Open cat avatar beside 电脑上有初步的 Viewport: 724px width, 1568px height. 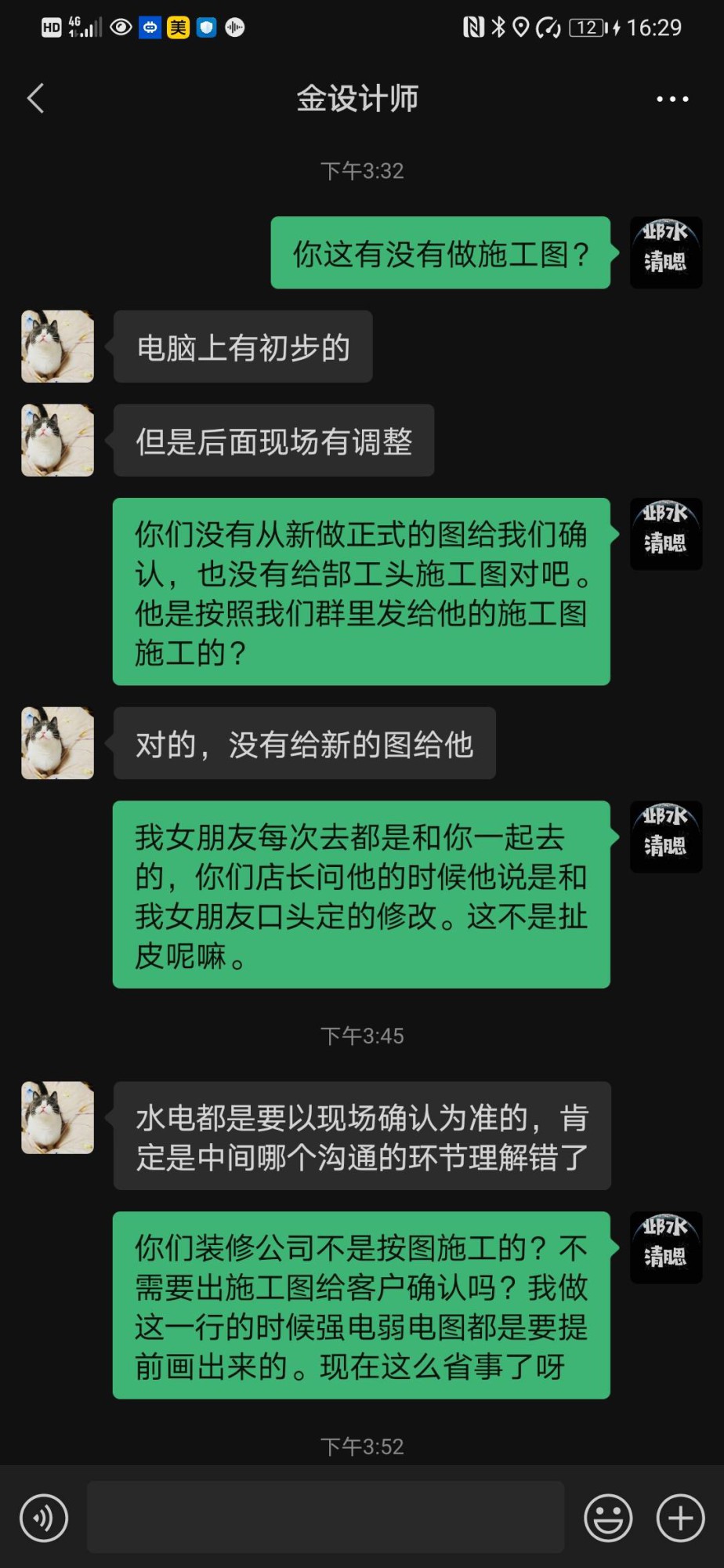click(57, 347)
